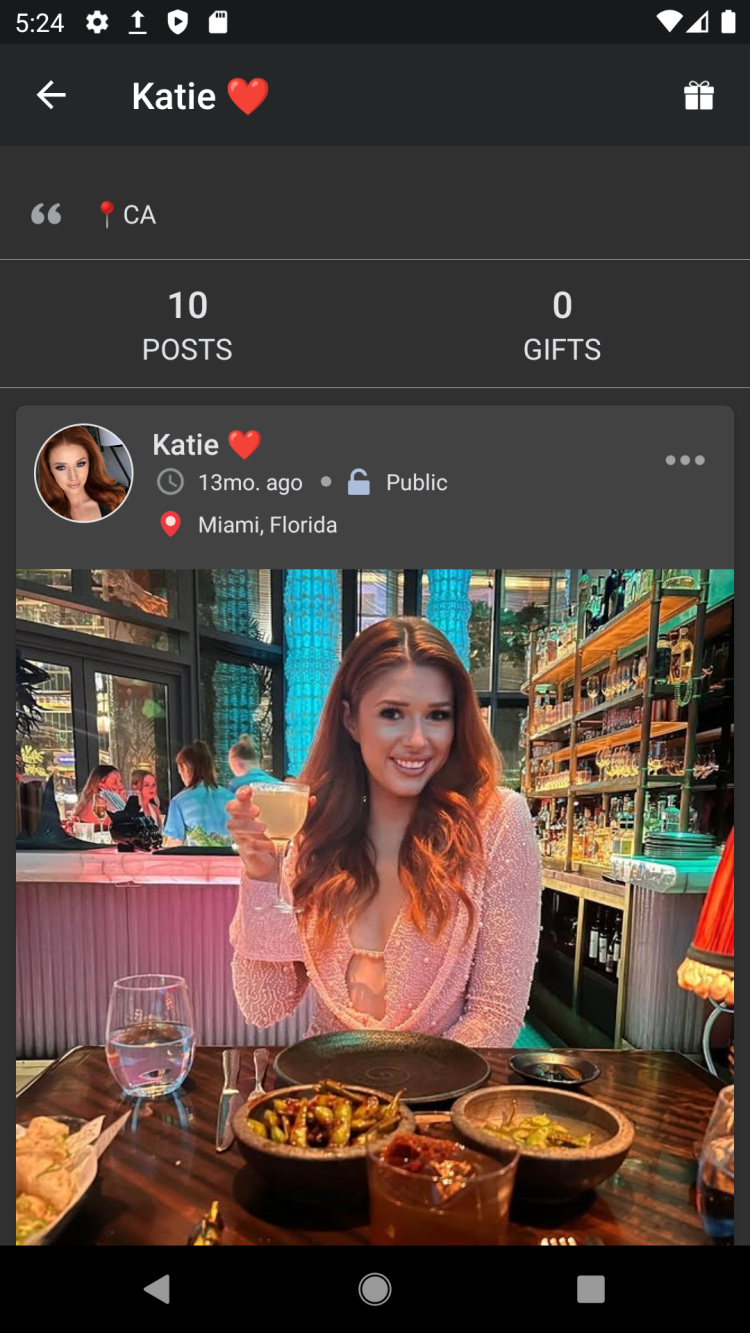Go back using the top arrow

coord(51,96)
